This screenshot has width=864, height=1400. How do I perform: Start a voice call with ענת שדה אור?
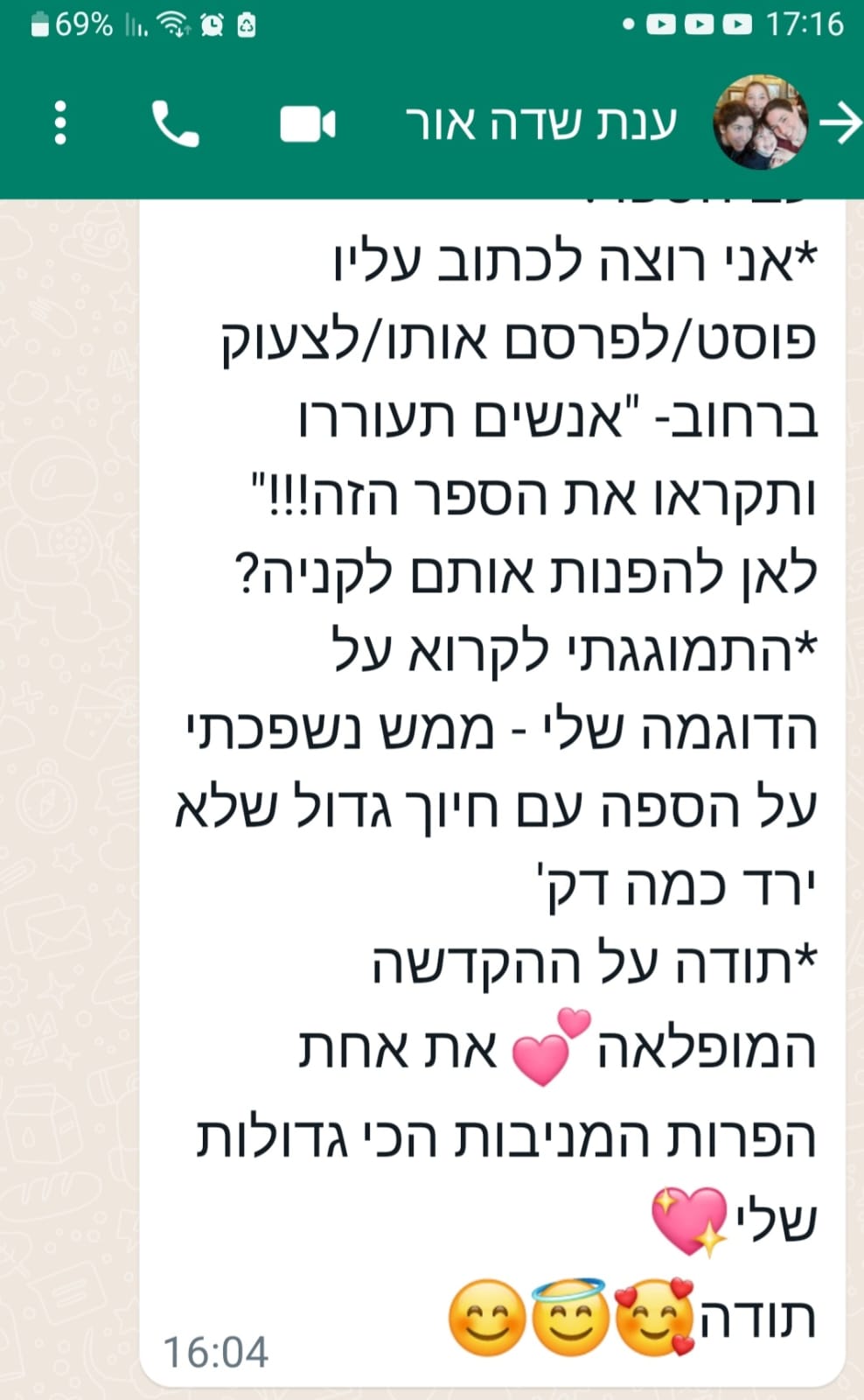tap(175, 123)
